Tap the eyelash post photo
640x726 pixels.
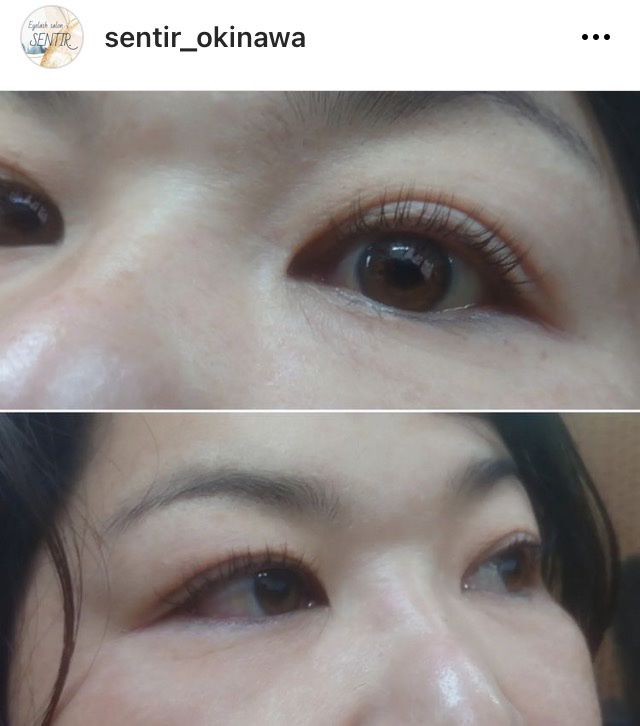pyautogui.click(x=320, y=408)
